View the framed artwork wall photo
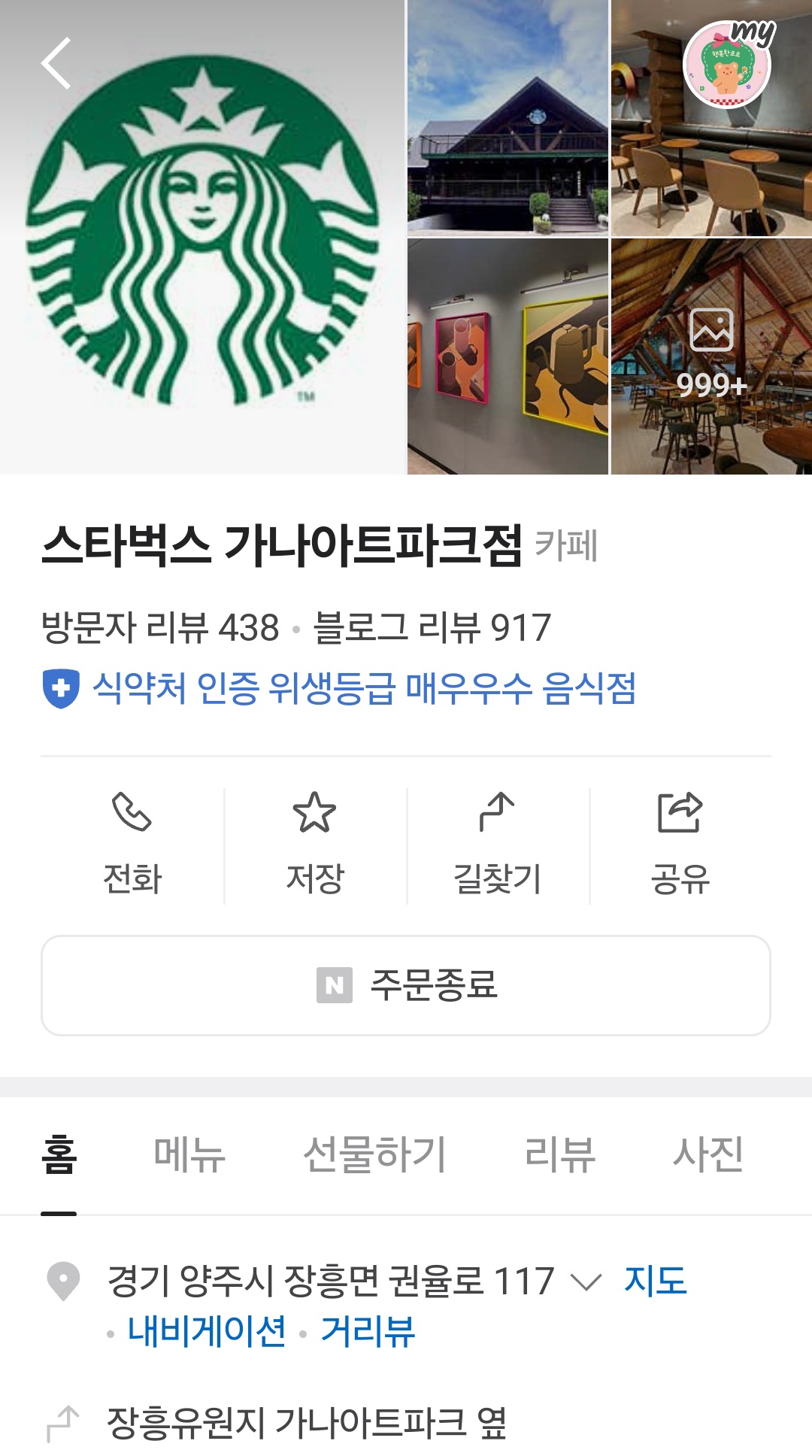Viewport: 812px width, 1456px height. tap(507, 356)
